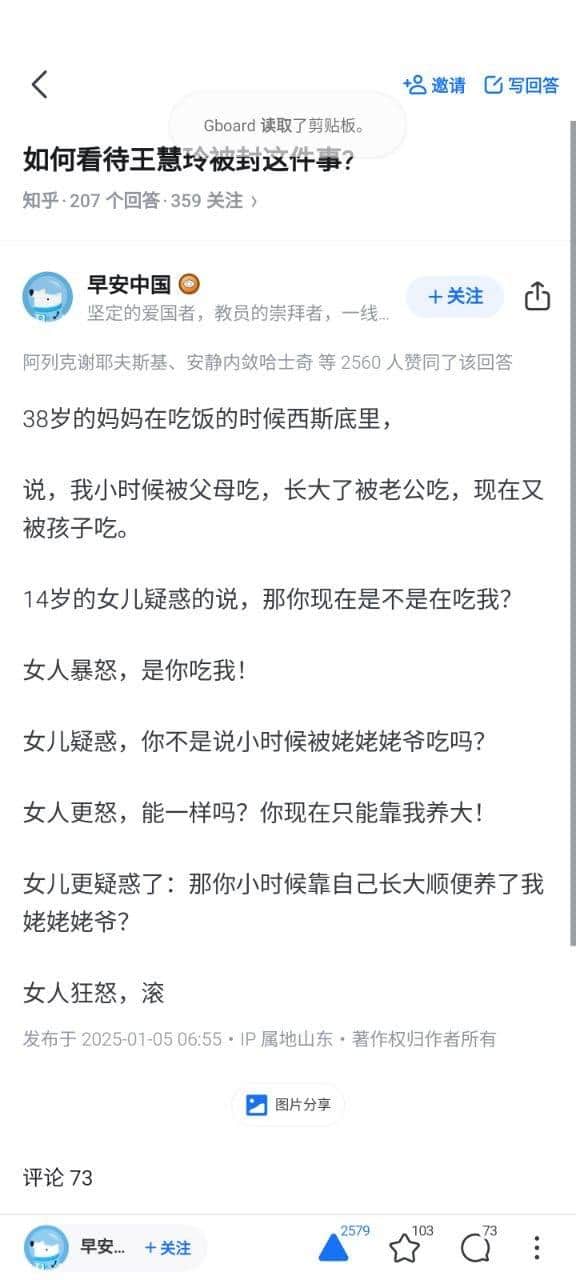Go back using the top-left arrow
The width and height of the screenshot is (576, 1280).
tap(39, 85)
